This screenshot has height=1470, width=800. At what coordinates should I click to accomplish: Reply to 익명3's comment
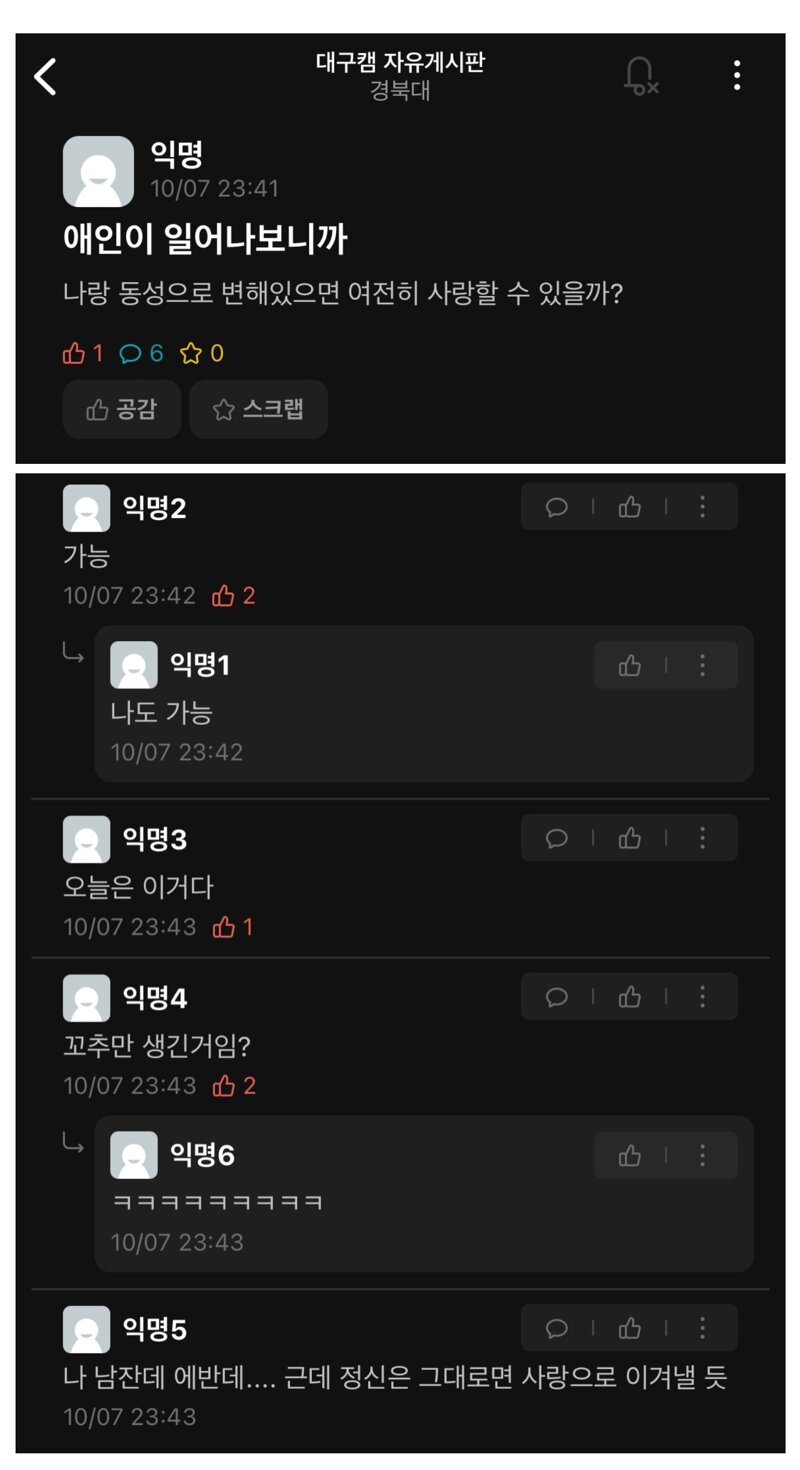click(x=557, y=838)
